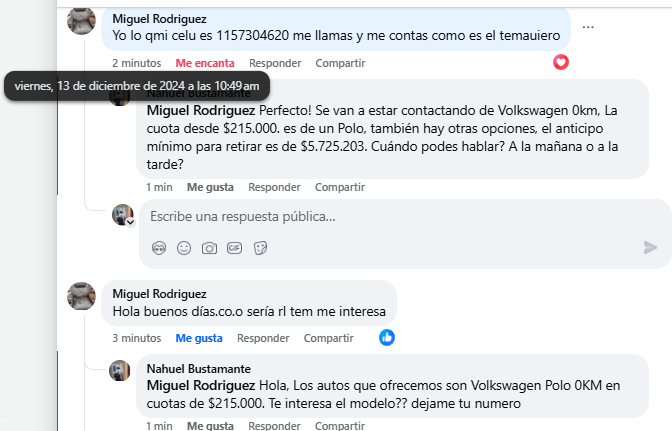Share Miguel's comment with phone number
The image size is (672, 431).
click(x=340, y=63)
